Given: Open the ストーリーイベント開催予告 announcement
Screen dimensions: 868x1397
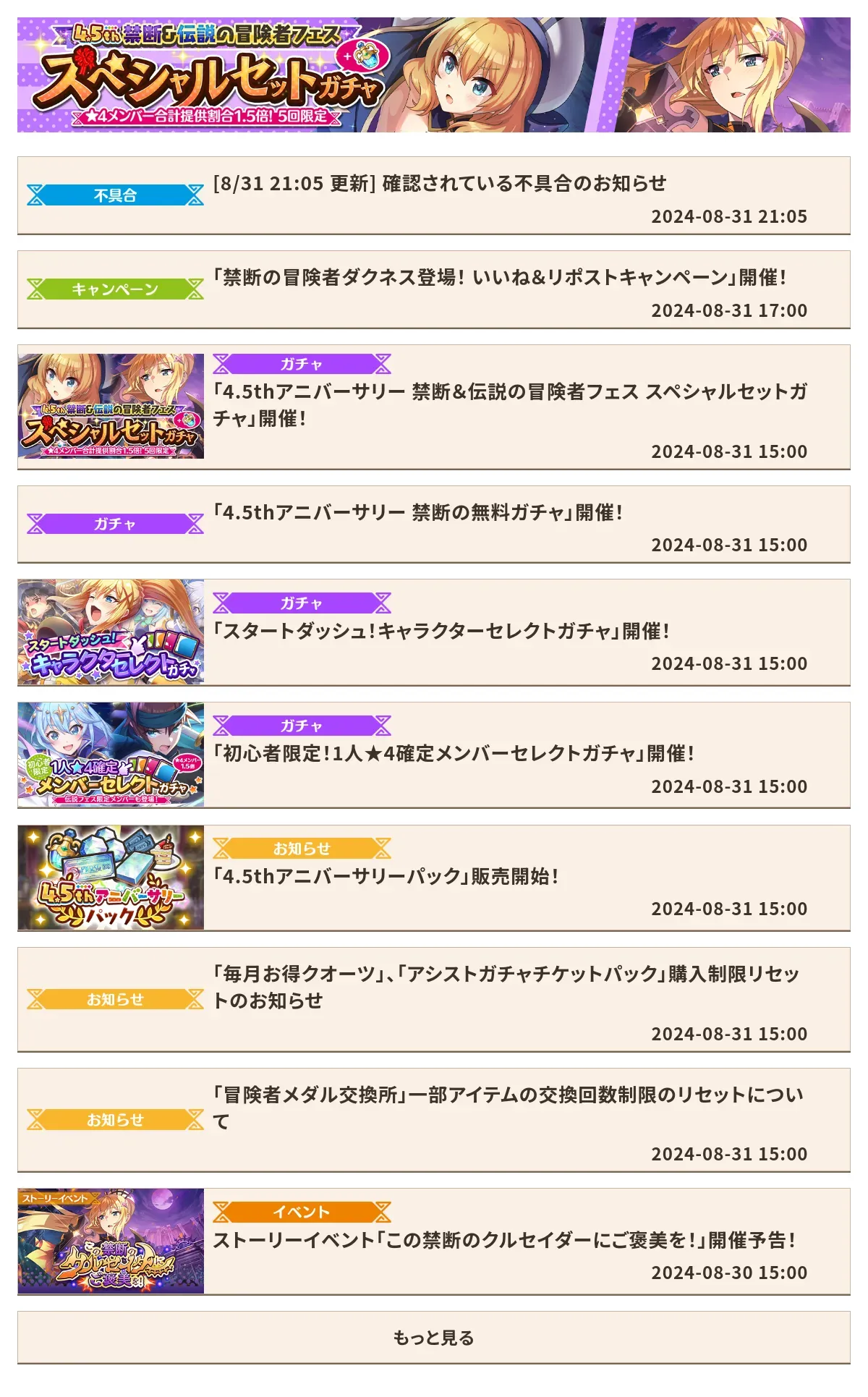Looking at the screenshot, I should pyautogui.click(x=434, y=1241).
